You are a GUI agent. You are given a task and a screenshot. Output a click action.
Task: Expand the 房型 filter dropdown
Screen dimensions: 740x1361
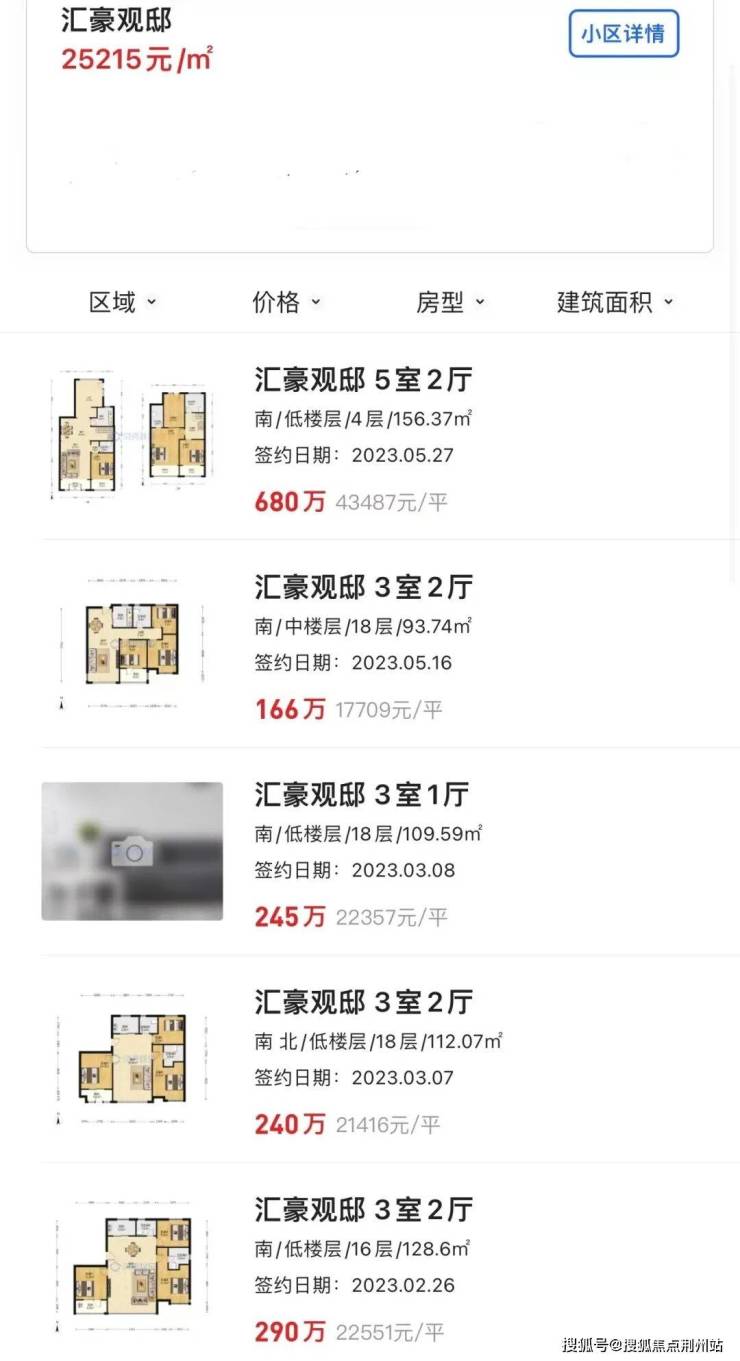coord(450,302)
